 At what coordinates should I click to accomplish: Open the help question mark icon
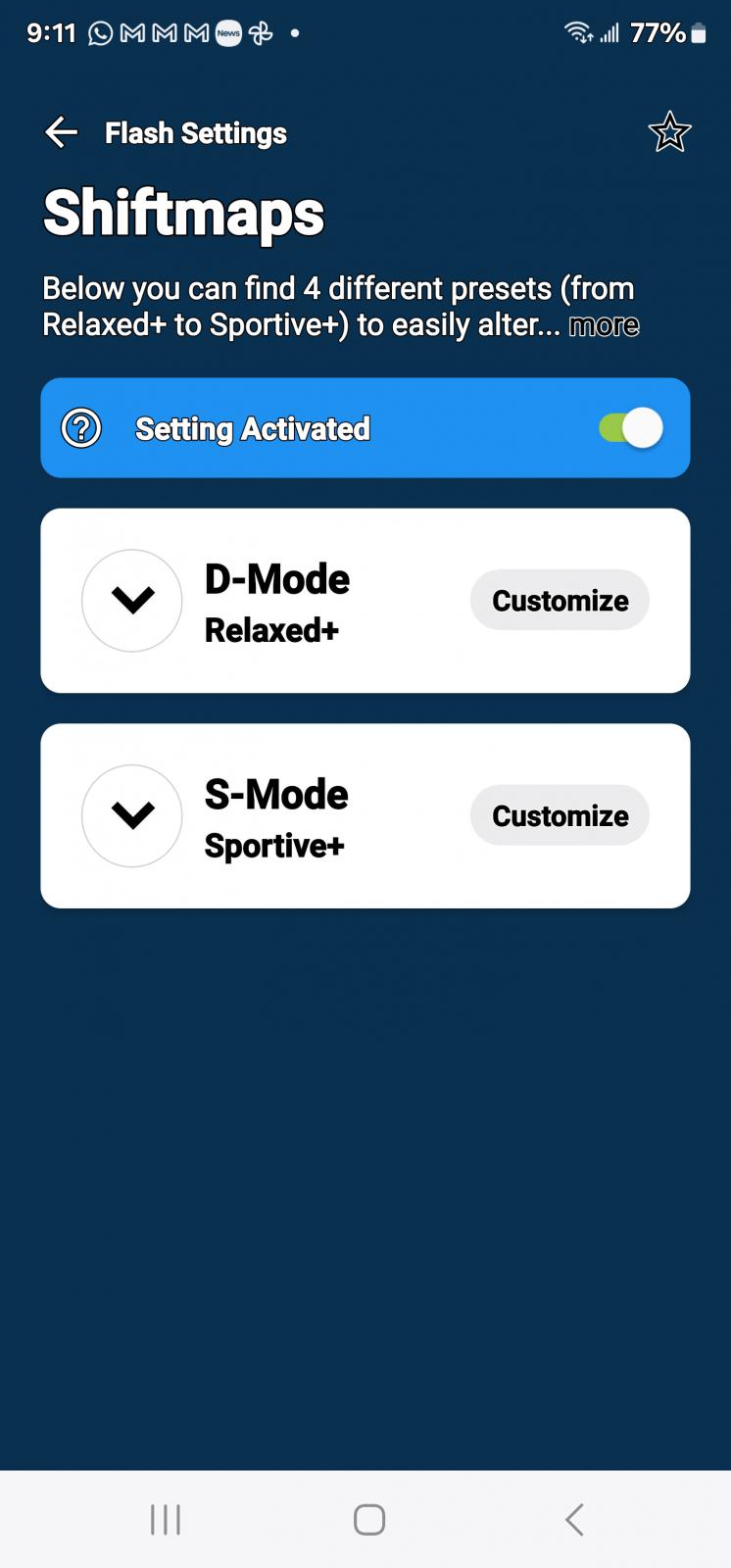(81, 428)
